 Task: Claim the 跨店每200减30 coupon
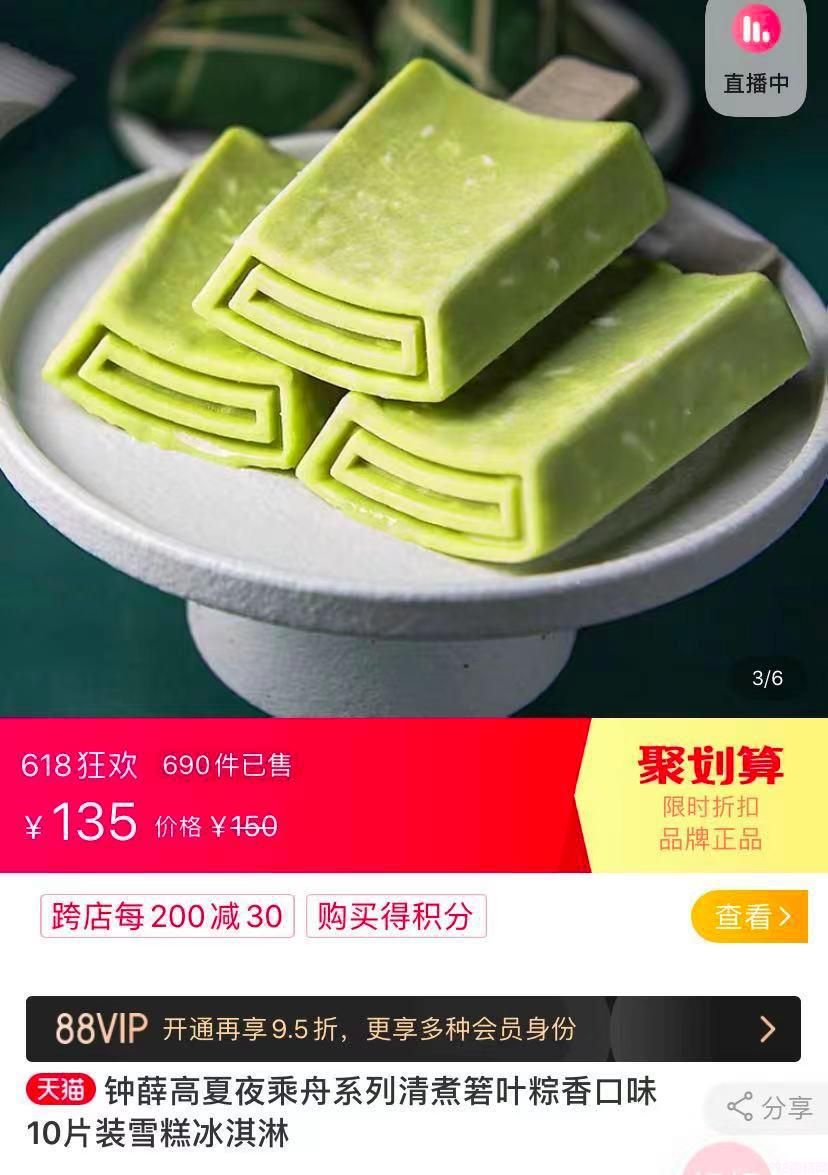click(166, 916)
